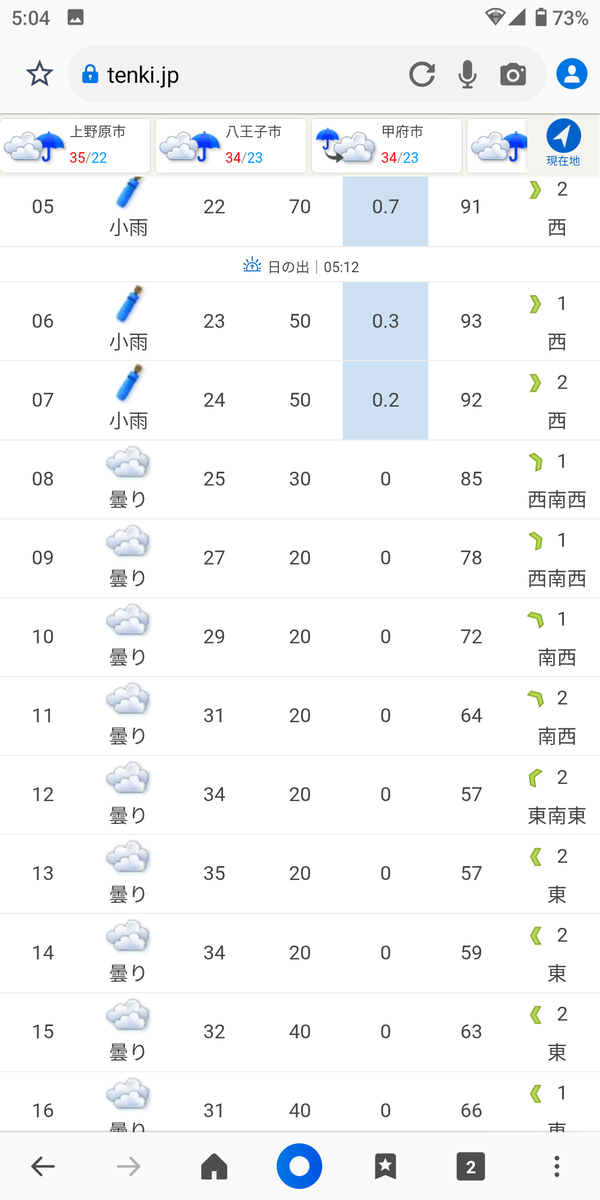Image resolution: width=600 pixels, height=1200 pixels.
Task: Open the 上野原市 forecast card
Action: coord(76,146)
